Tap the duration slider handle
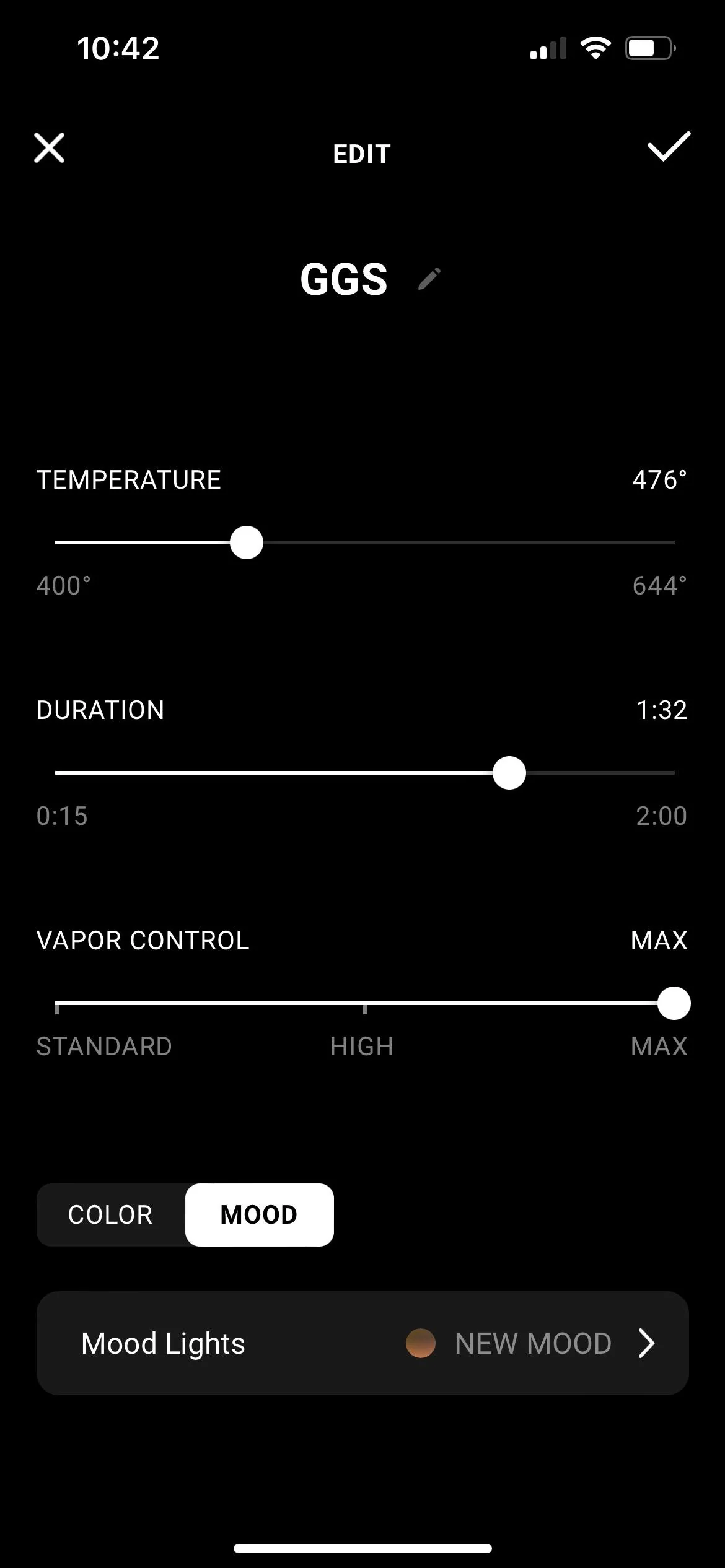Image resolution: width=725 pixels, height=1568 pixels. click(509, 773)
